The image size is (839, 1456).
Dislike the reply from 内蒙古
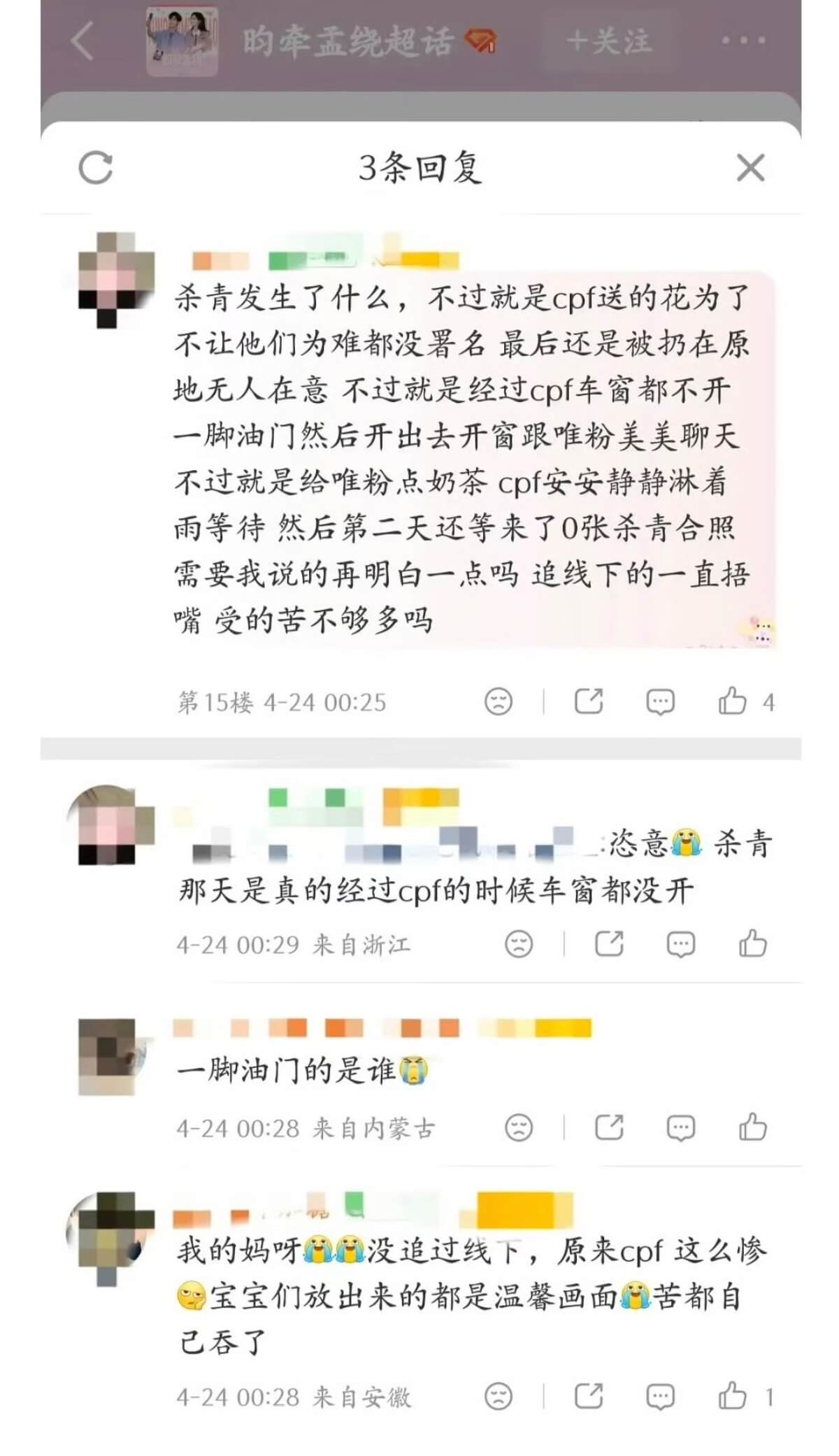tap(519, 1127)
